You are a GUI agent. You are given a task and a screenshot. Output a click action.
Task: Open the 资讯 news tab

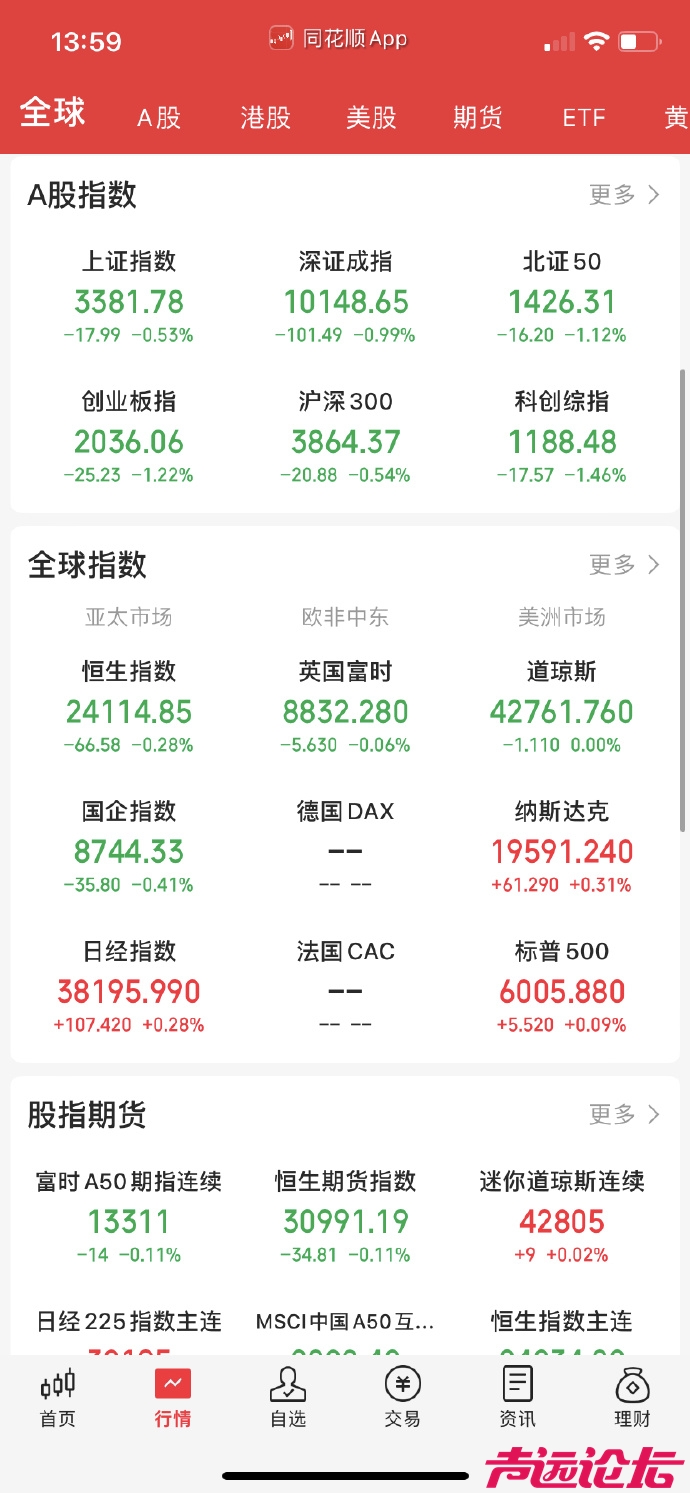[517, 1398]
